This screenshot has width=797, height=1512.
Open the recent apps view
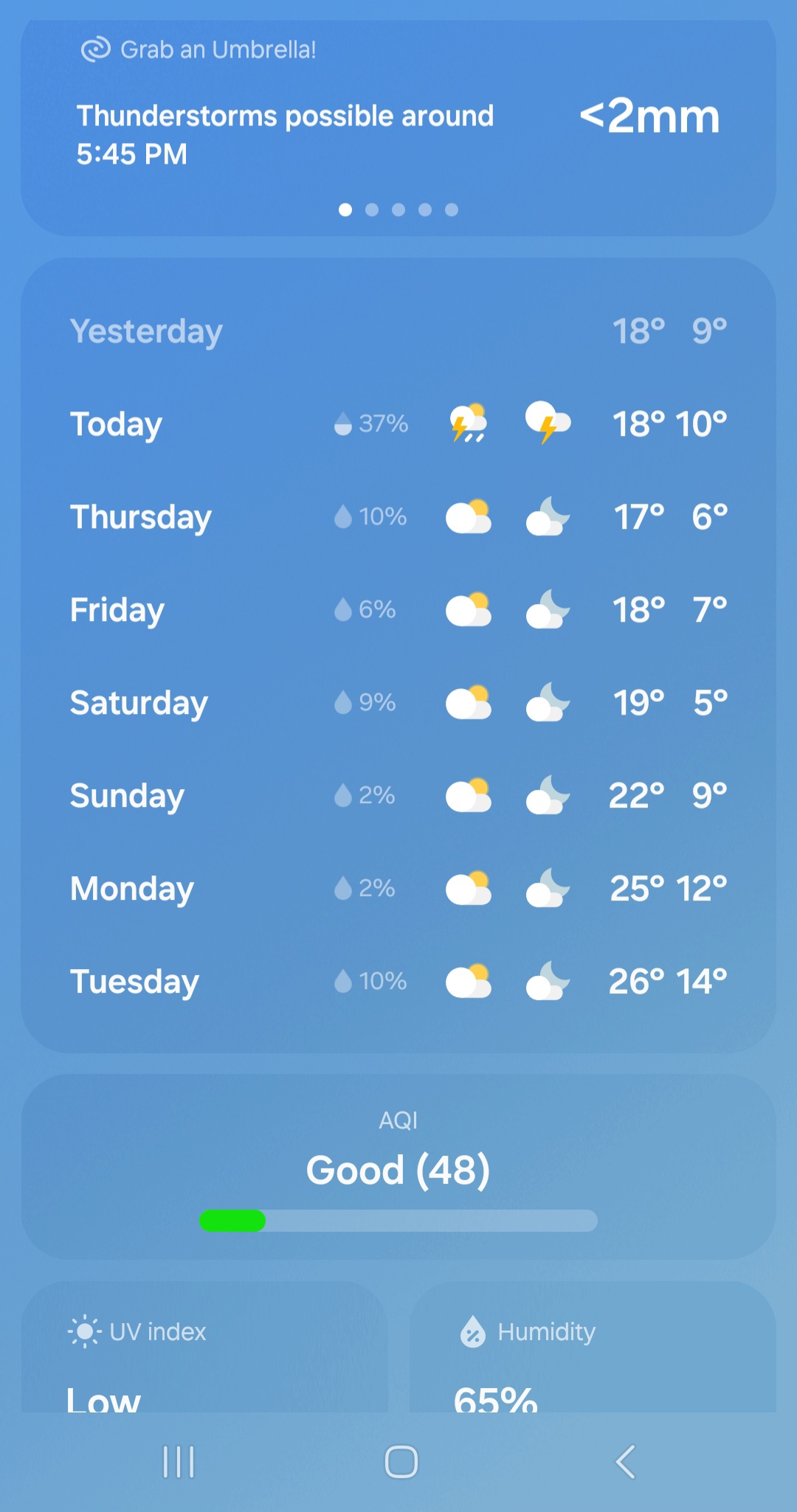click(179, 1462)
